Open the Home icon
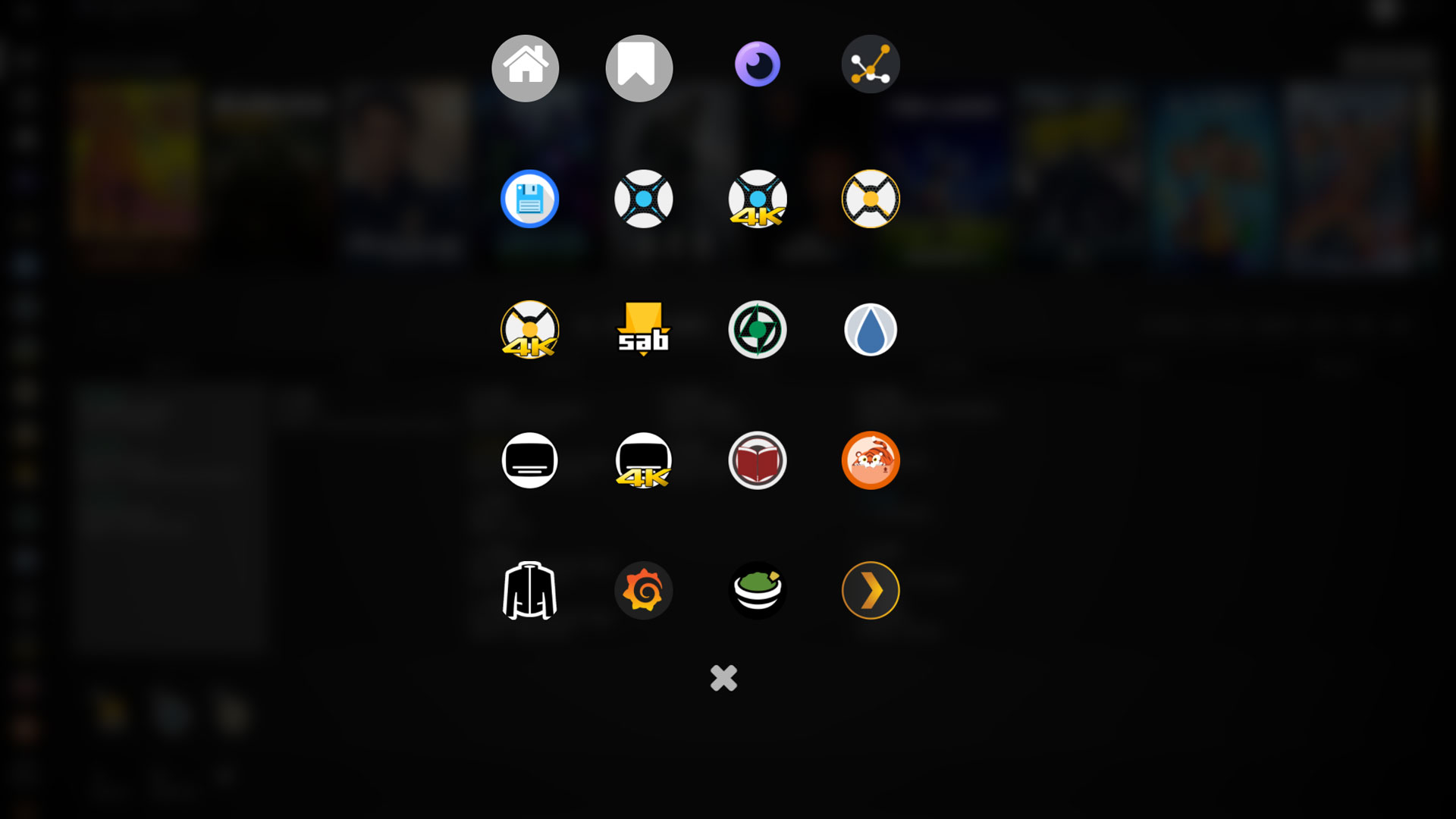 [x=525, y=68]
